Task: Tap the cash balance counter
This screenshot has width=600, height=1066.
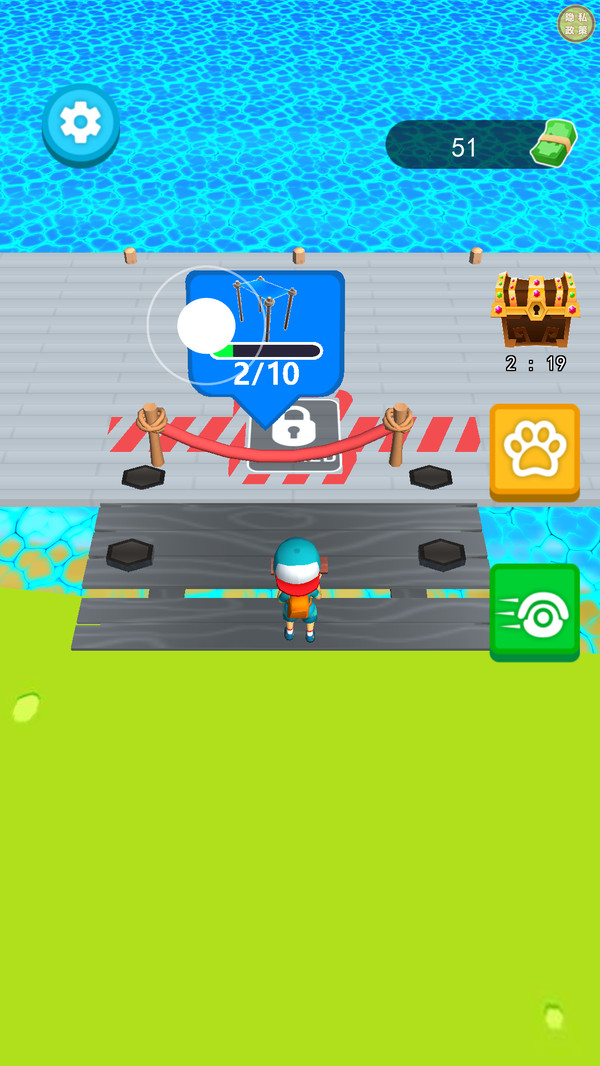Action: [480, 146]
